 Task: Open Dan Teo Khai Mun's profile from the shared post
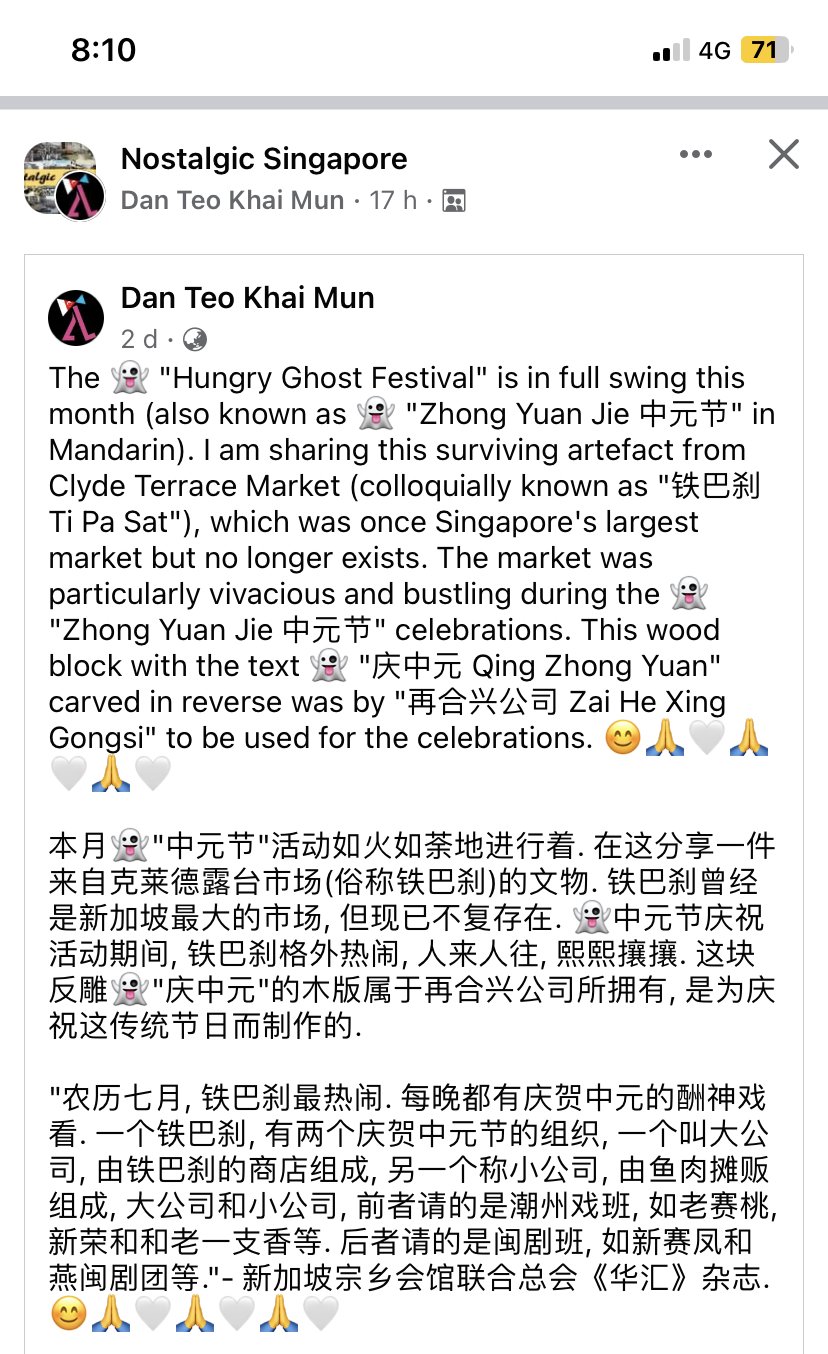click(247, 297)
